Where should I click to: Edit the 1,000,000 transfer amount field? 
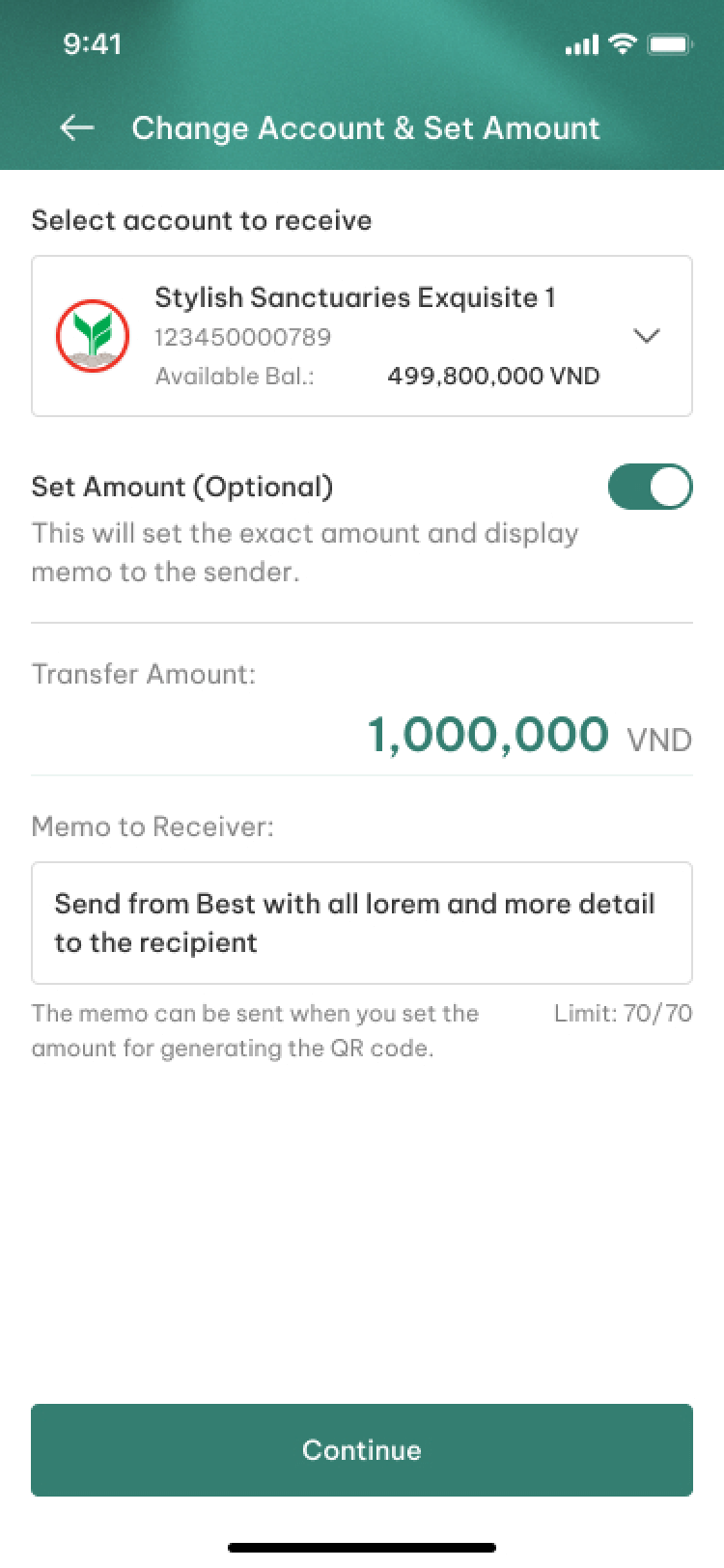click(x=487, y=735)
